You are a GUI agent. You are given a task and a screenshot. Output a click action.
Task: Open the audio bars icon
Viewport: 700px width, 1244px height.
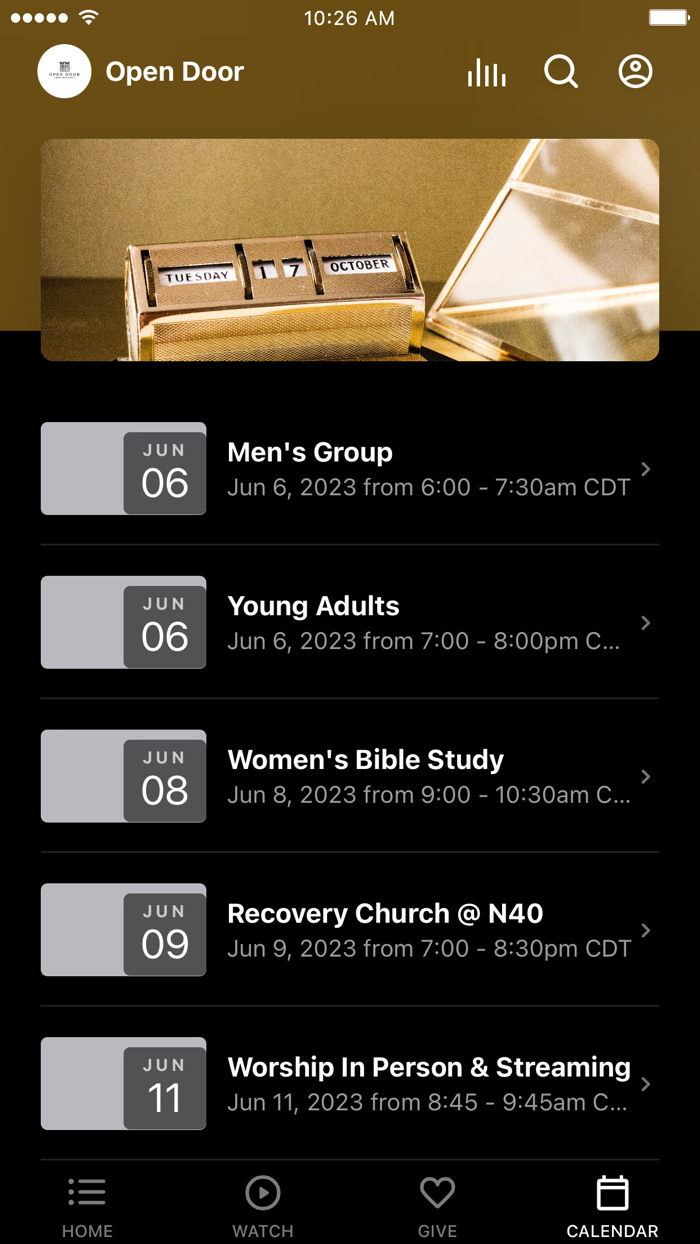tap(486, 72)
